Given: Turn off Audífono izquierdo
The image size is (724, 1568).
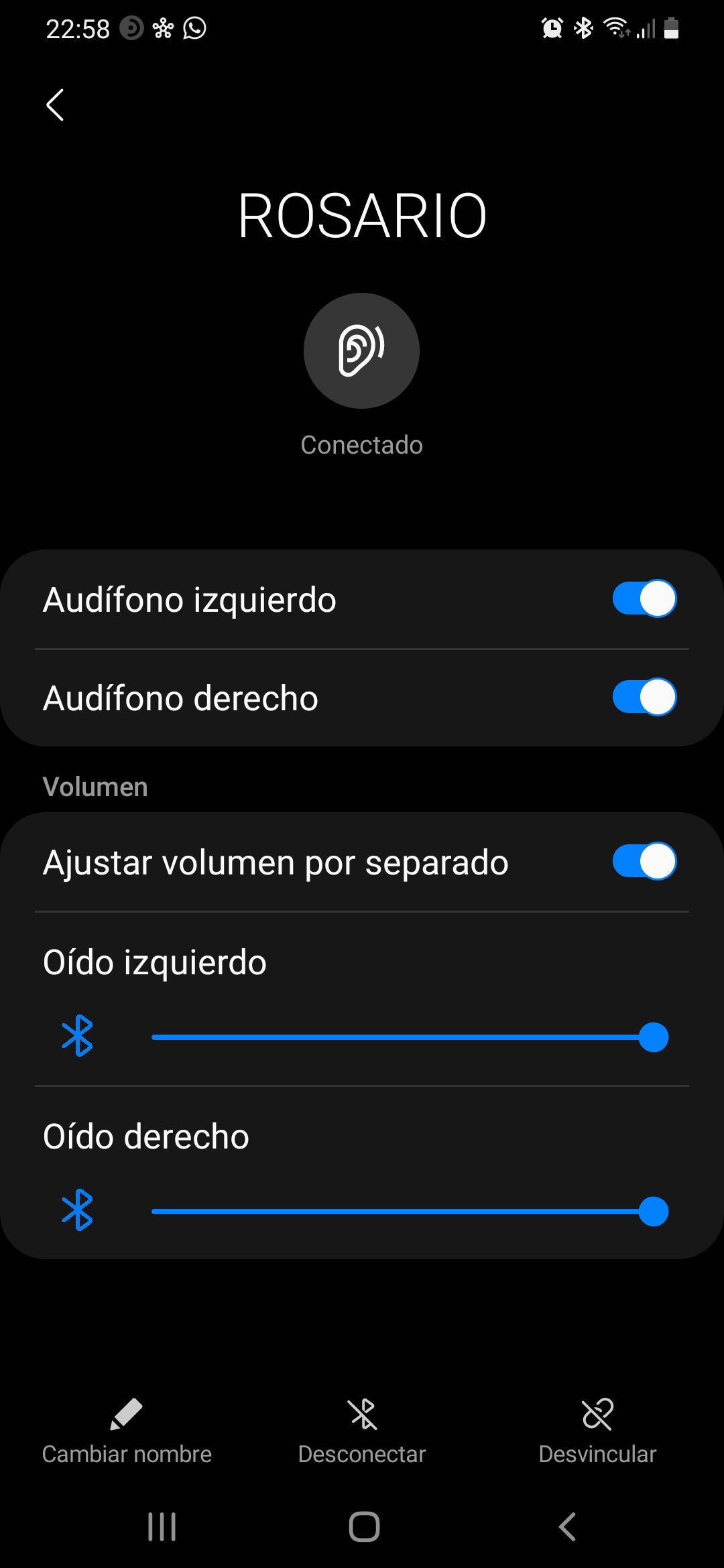Looking at the screenshot, I should [x=644, y=598].
